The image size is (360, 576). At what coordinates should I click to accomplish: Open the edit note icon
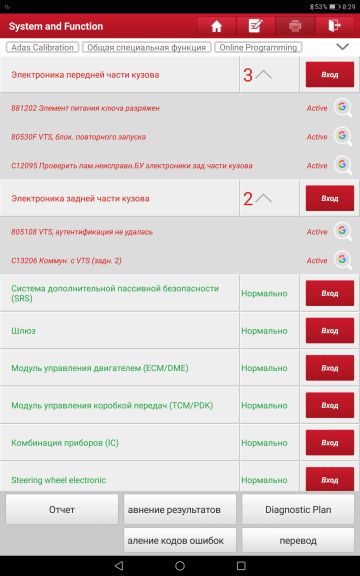(x=255, y=26)
